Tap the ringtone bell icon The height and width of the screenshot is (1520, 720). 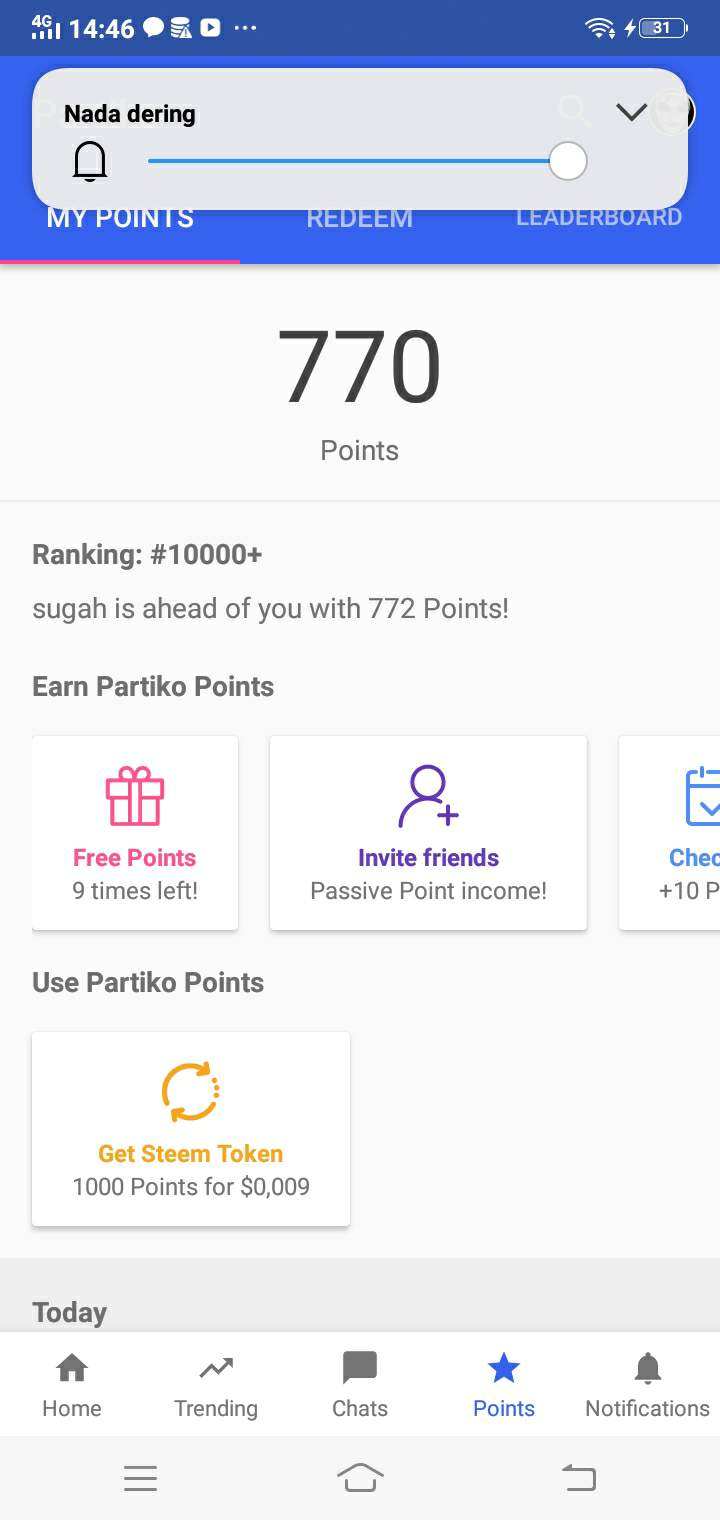90,161
